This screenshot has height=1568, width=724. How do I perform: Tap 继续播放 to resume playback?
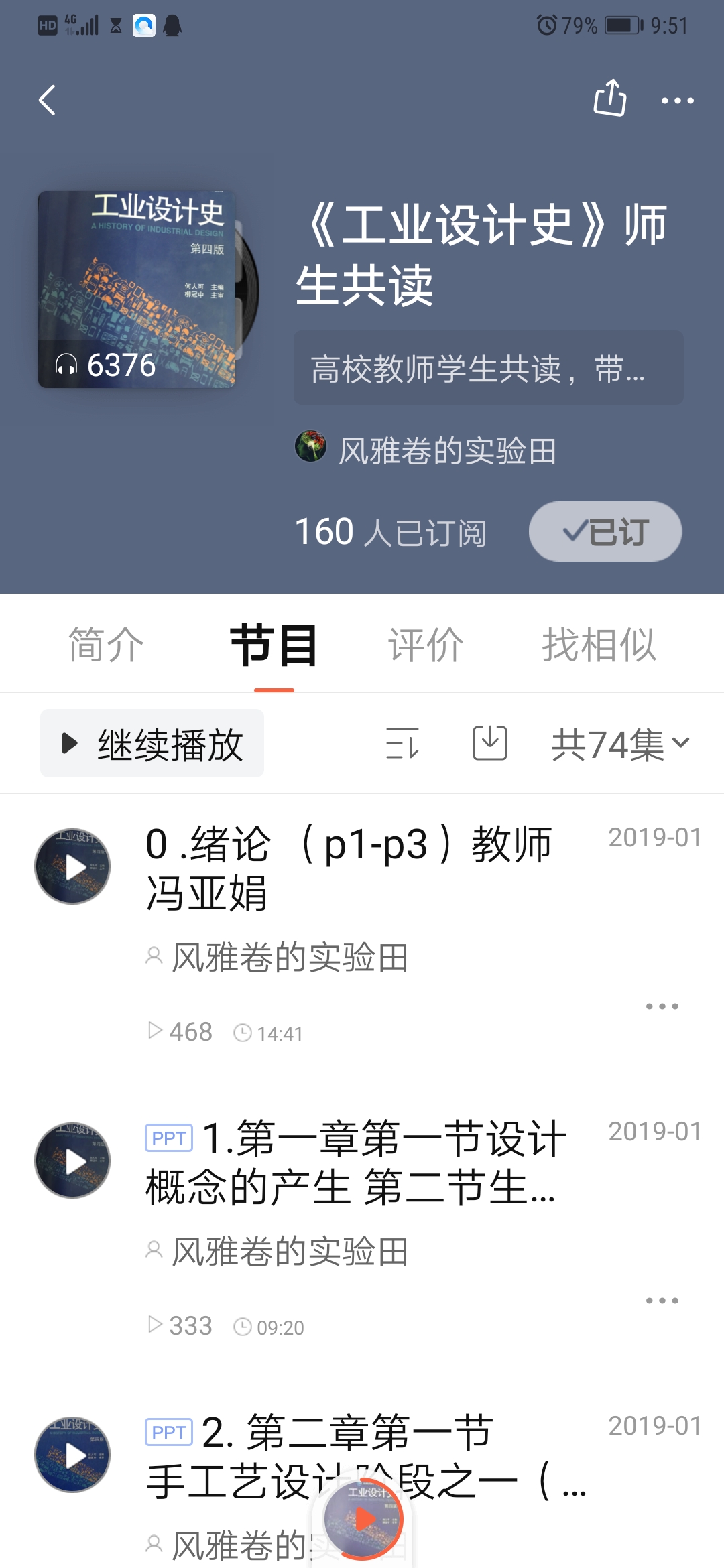152,744
